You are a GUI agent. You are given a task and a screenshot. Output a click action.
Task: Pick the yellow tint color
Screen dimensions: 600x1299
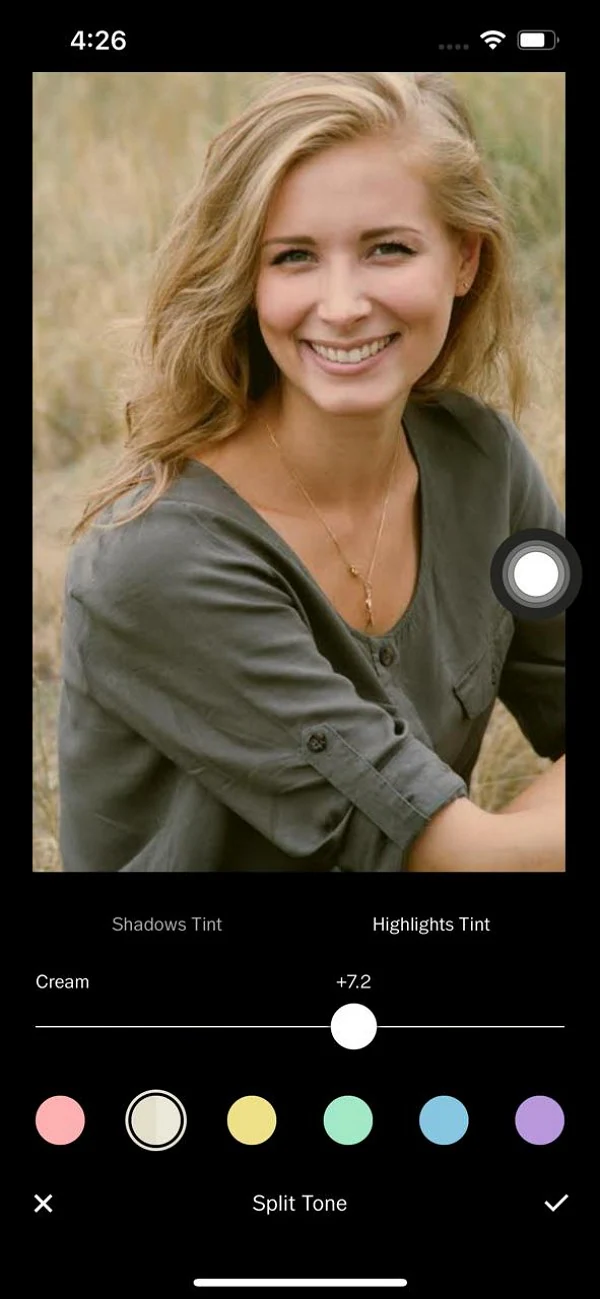pos(252,1120)
